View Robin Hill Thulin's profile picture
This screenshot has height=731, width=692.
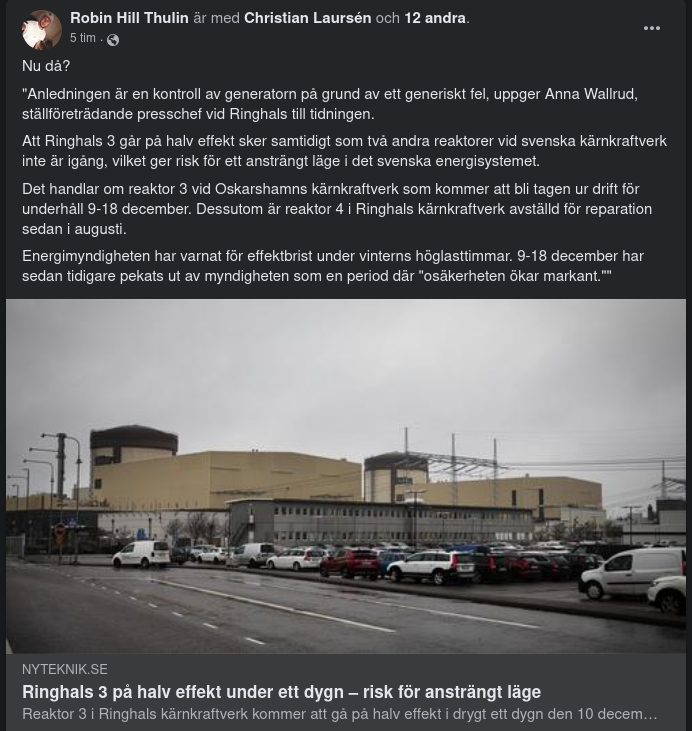(42, 30)
